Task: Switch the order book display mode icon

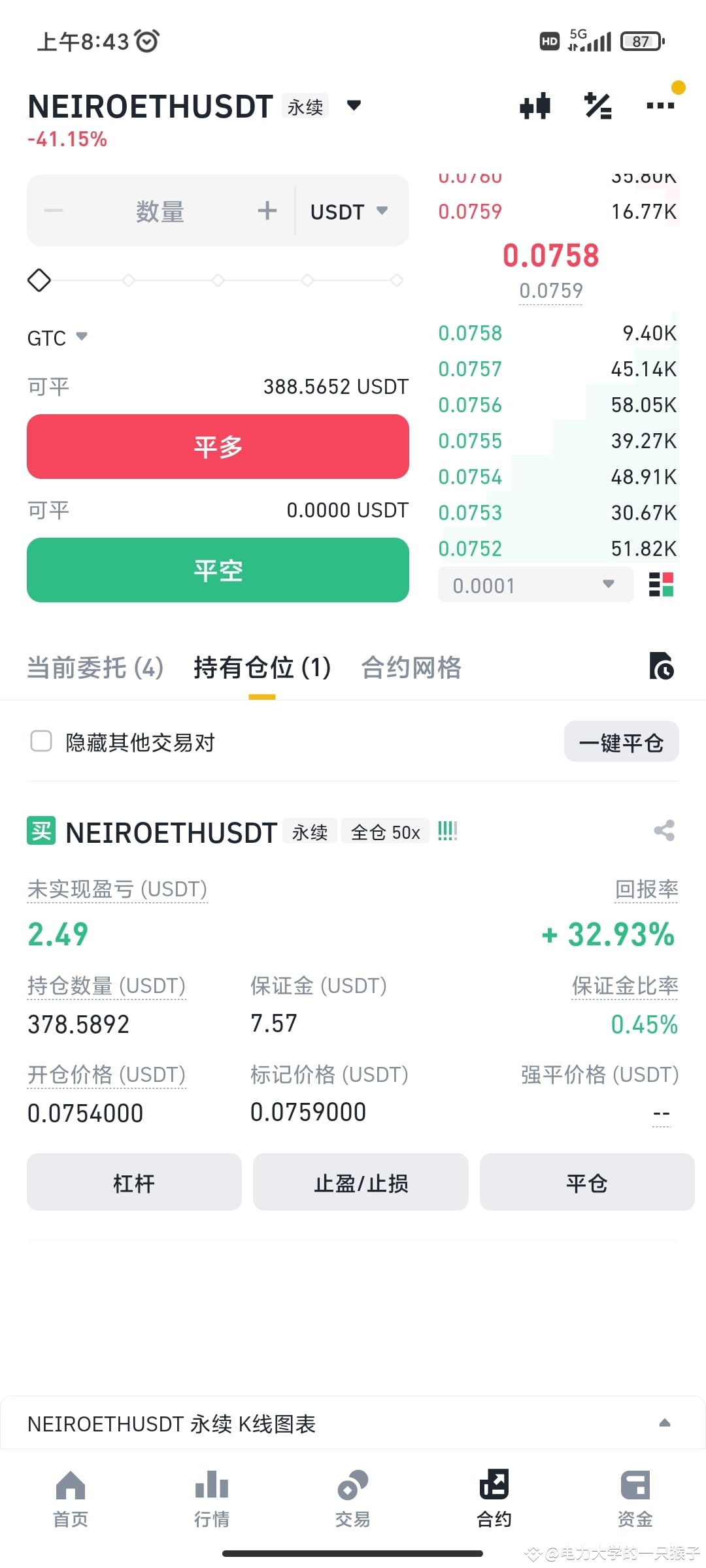Action: [661, 585]
